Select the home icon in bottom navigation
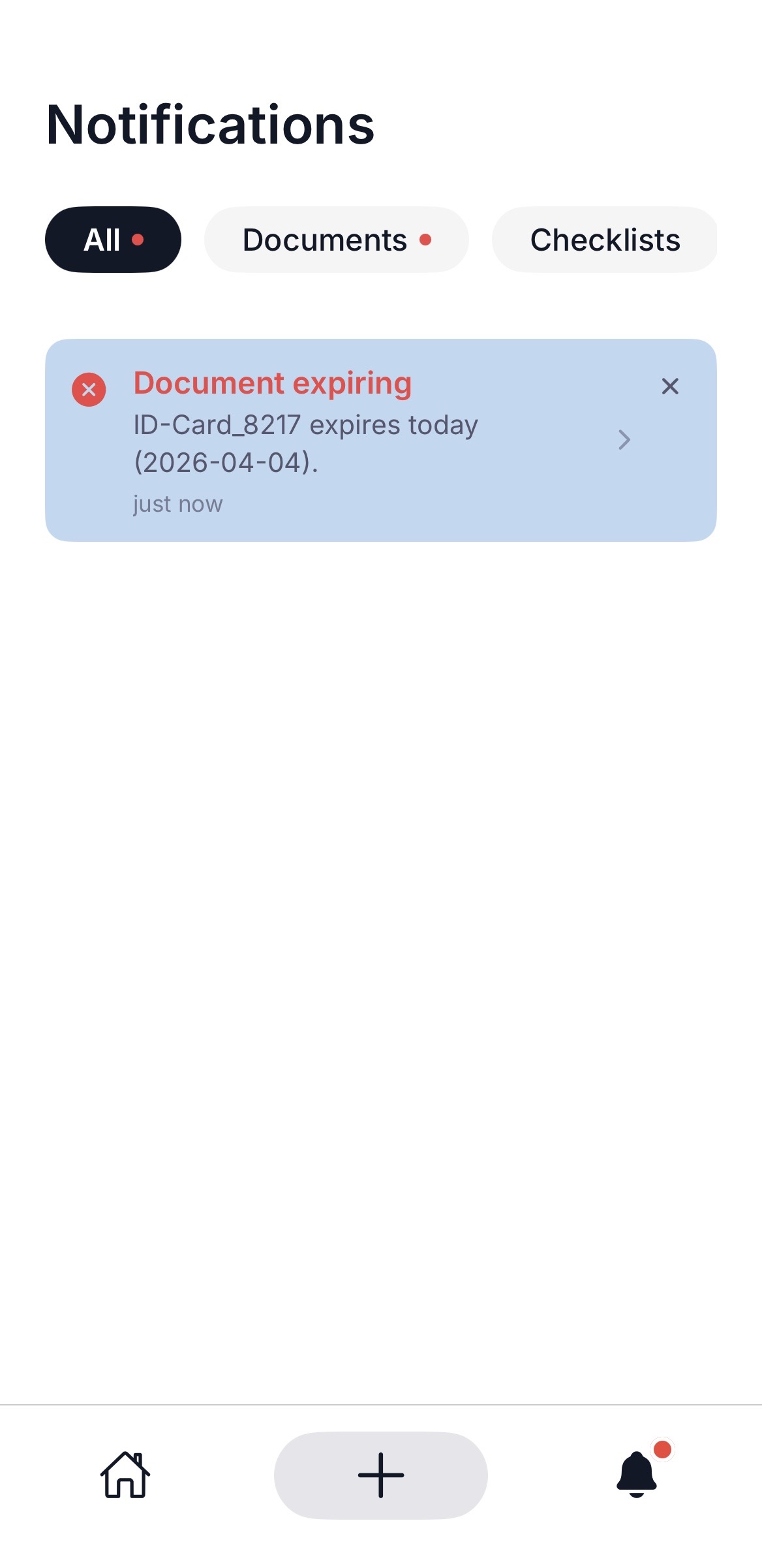 (x=125, y=1474)
